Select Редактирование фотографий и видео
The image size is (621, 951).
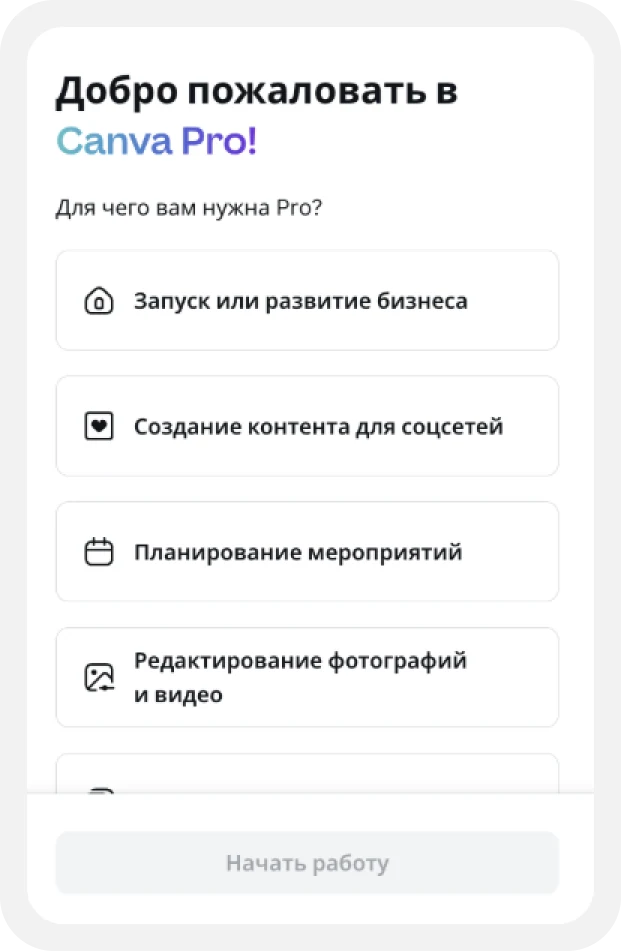pyautogui.click(x=307, y=677)
